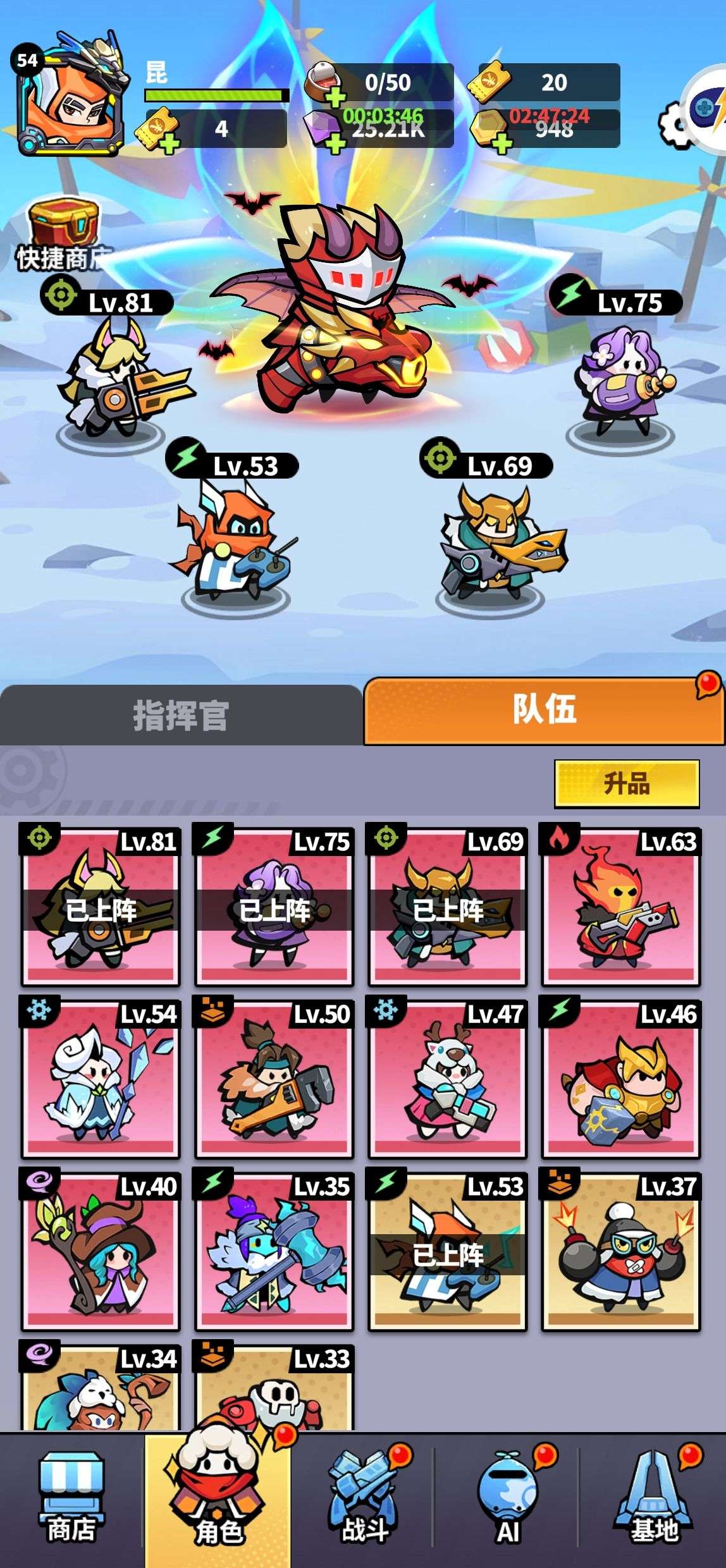Select the 队伍 tab
This screenshot has height=1568, width=726.
point(544,710)
